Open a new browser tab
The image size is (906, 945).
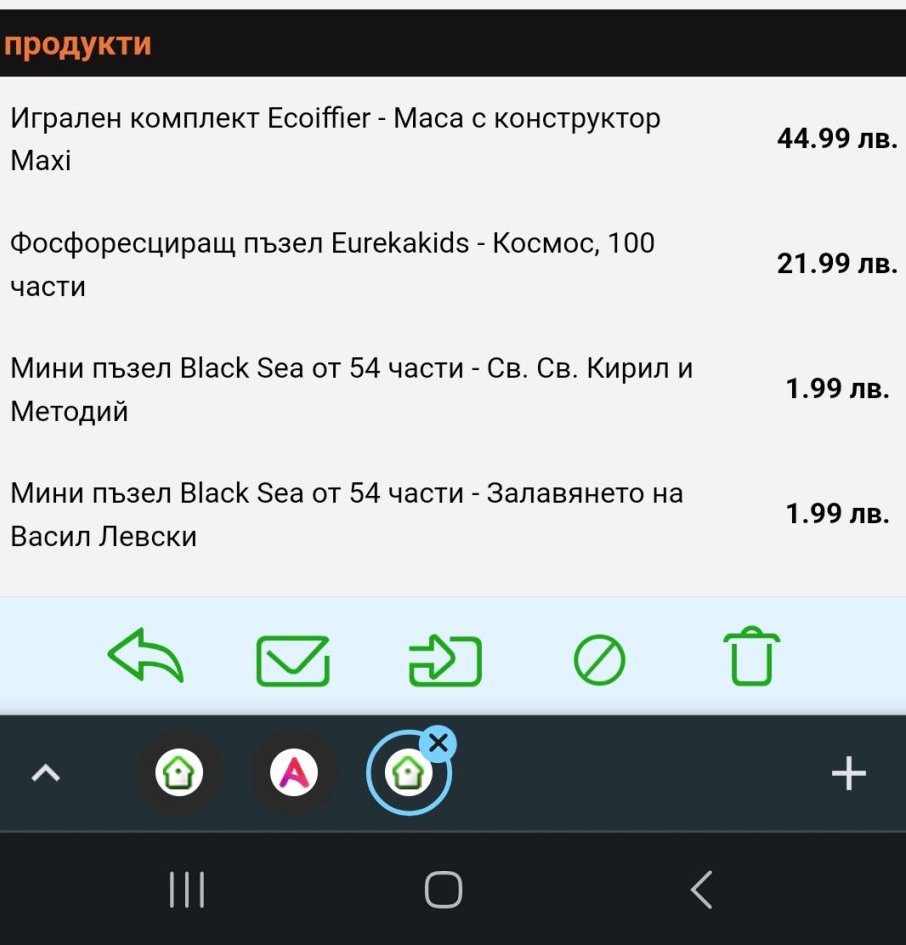coord(849,773)
